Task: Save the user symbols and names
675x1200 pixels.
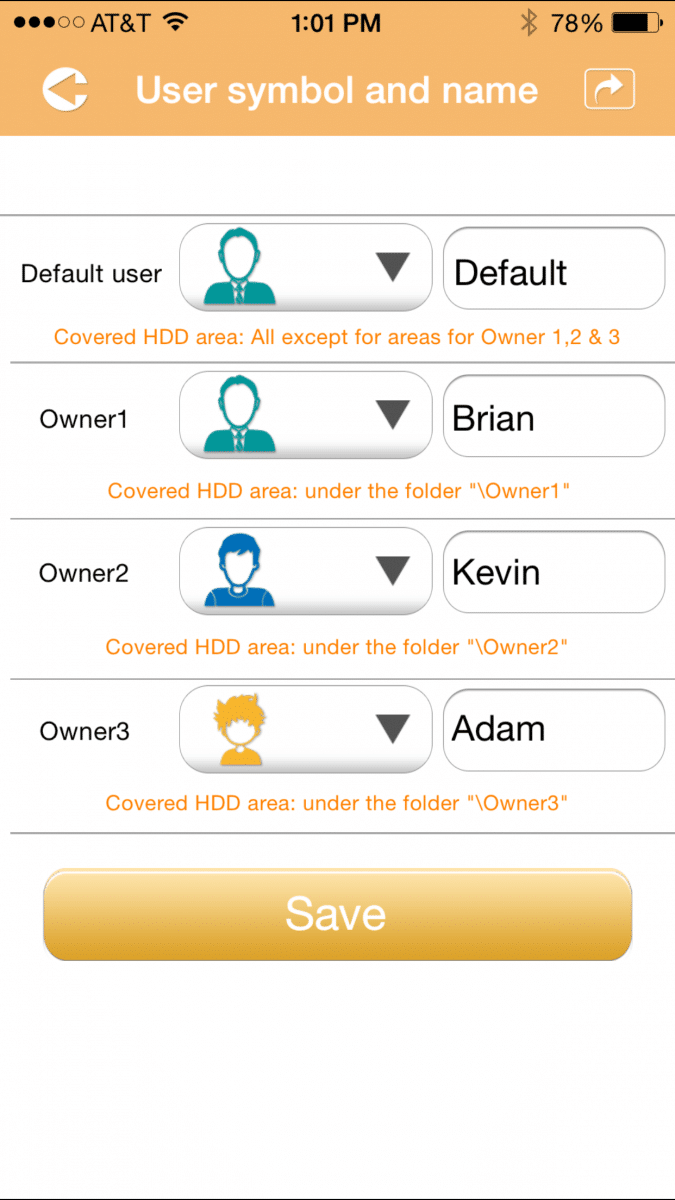Action: (x=337, y=914)
